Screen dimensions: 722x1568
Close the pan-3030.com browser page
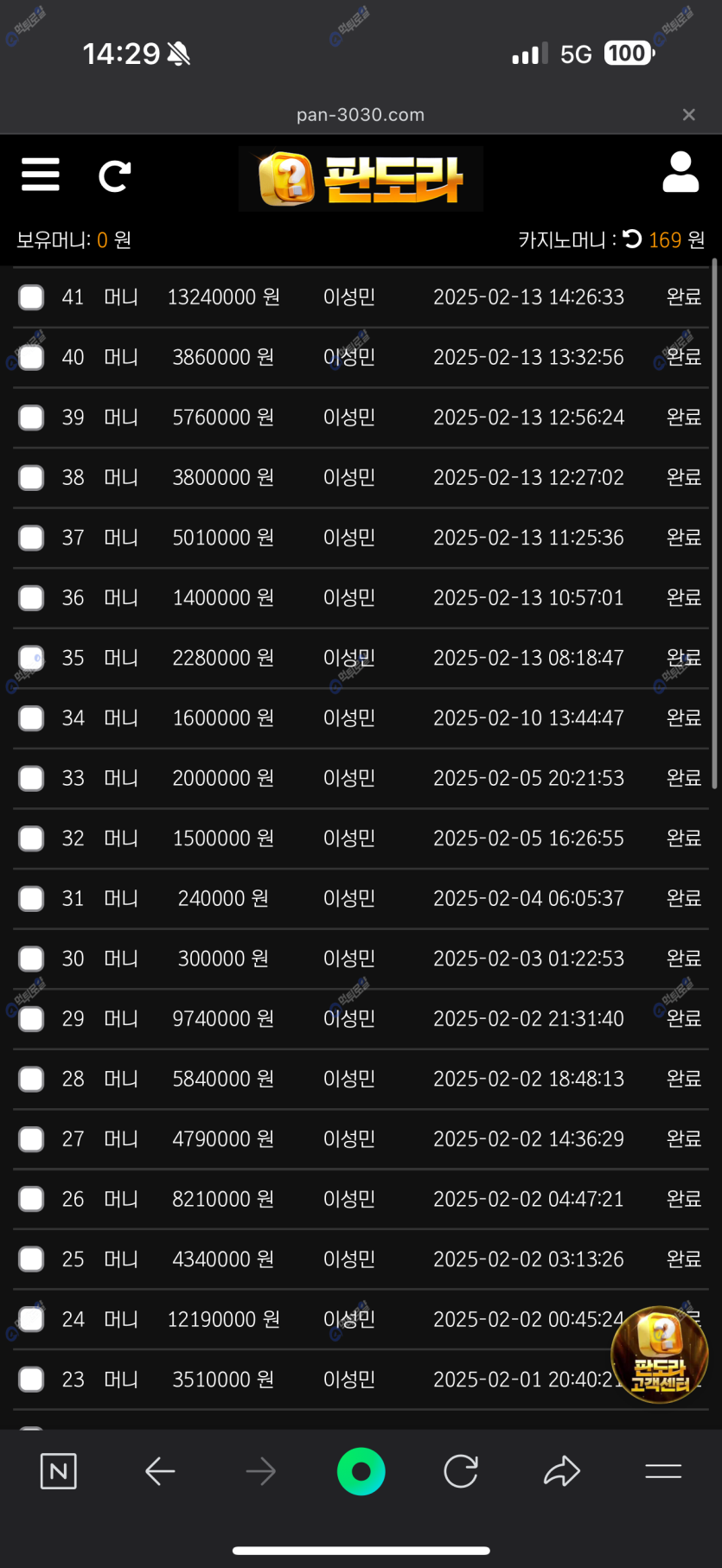(x=688, y=115)
